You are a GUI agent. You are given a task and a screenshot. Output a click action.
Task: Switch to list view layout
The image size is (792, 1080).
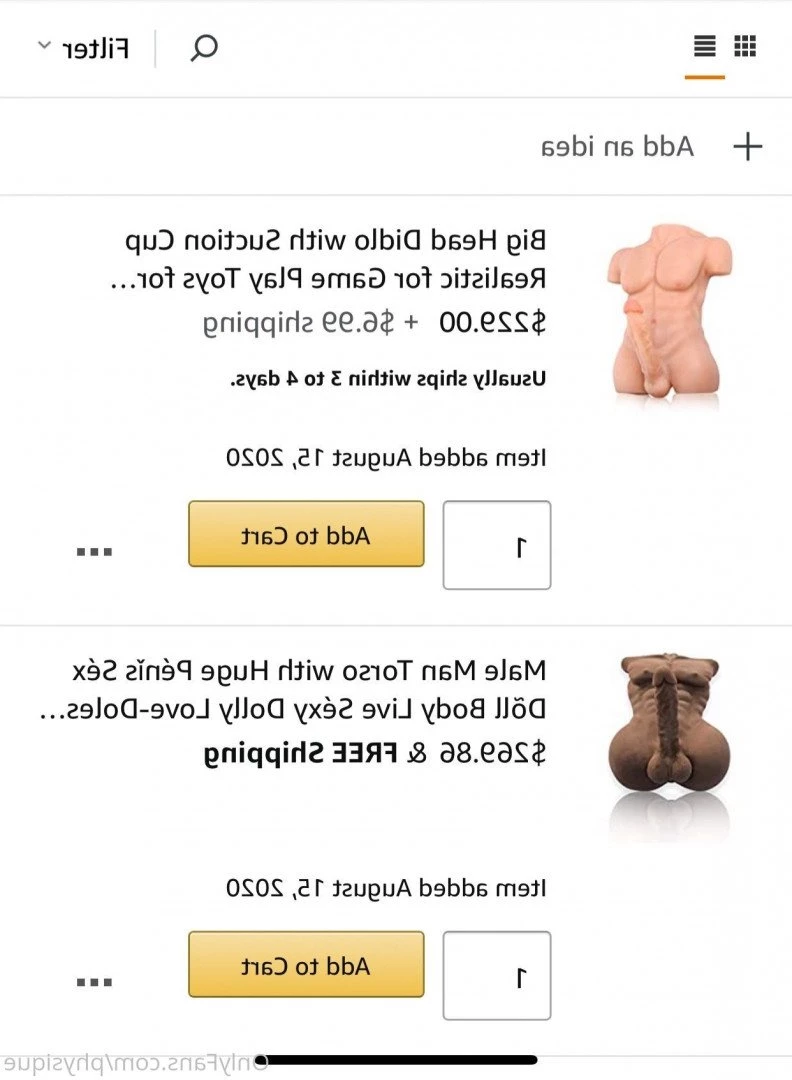point(705,47)
